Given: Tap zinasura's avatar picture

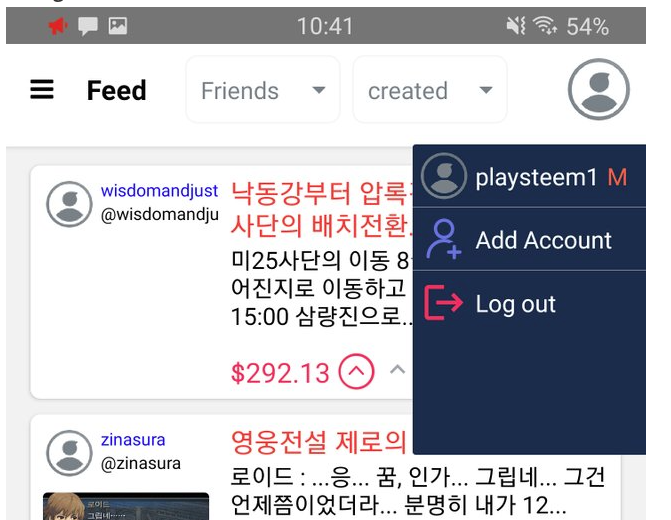Looking at the screenshot, I should click(69, 453).
